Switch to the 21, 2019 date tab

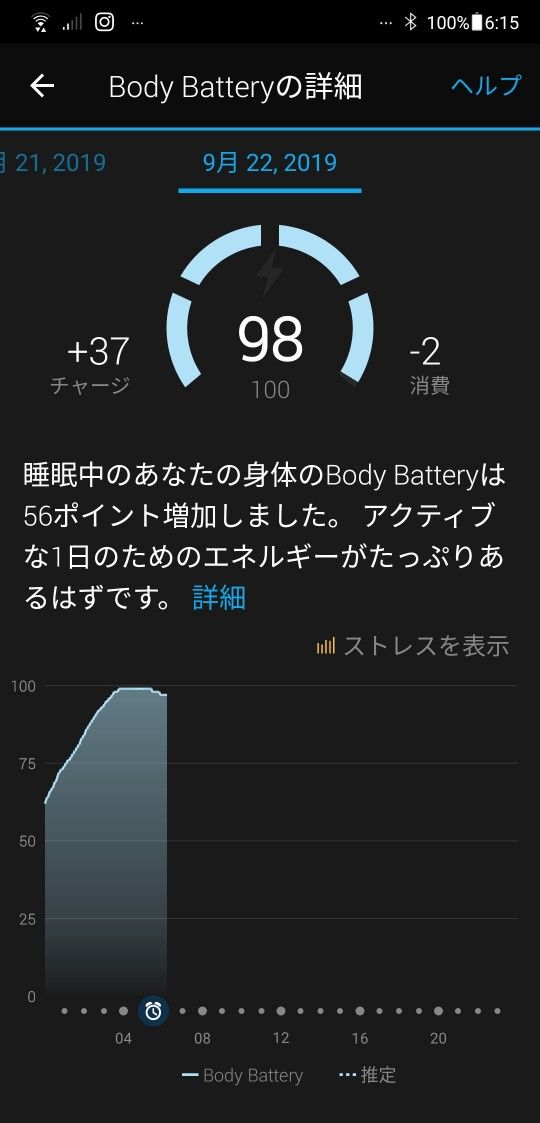click(x=53, y=163)
